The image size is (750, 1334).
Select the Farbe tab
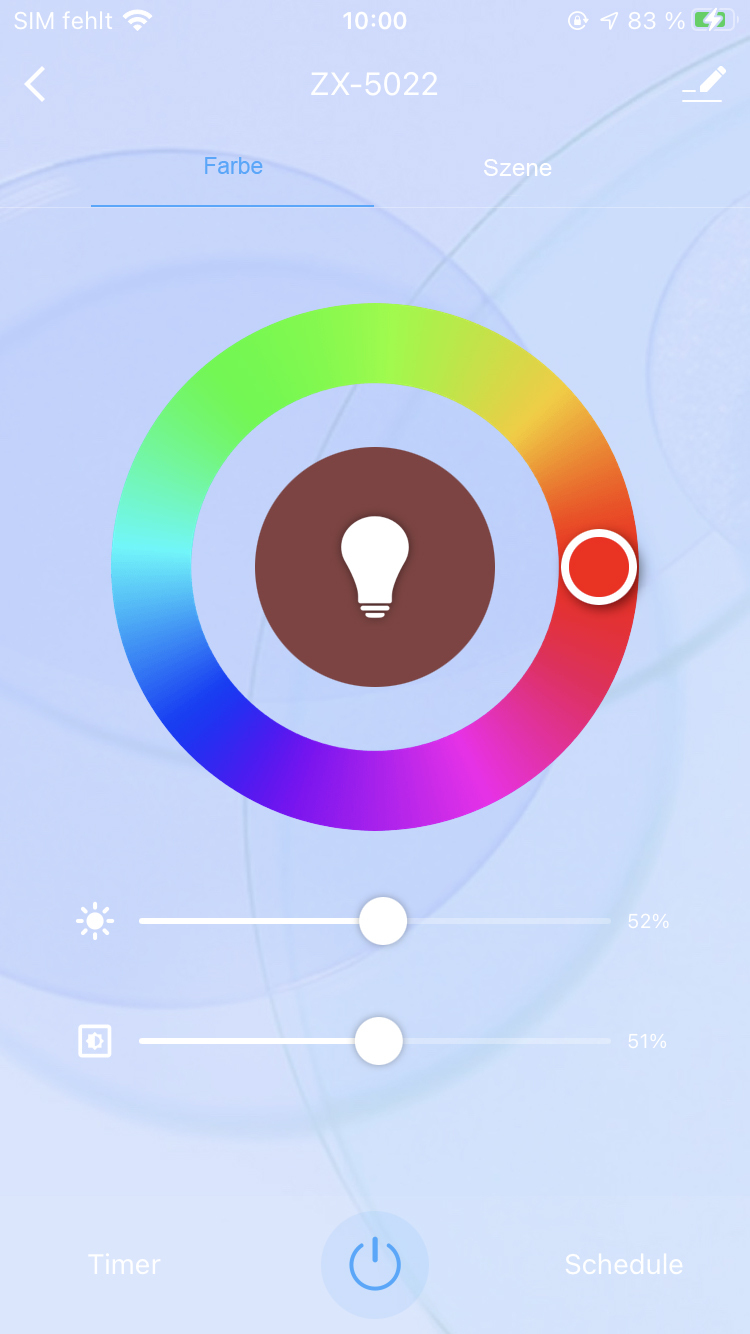pyautogui.click(x=233, y=166)
